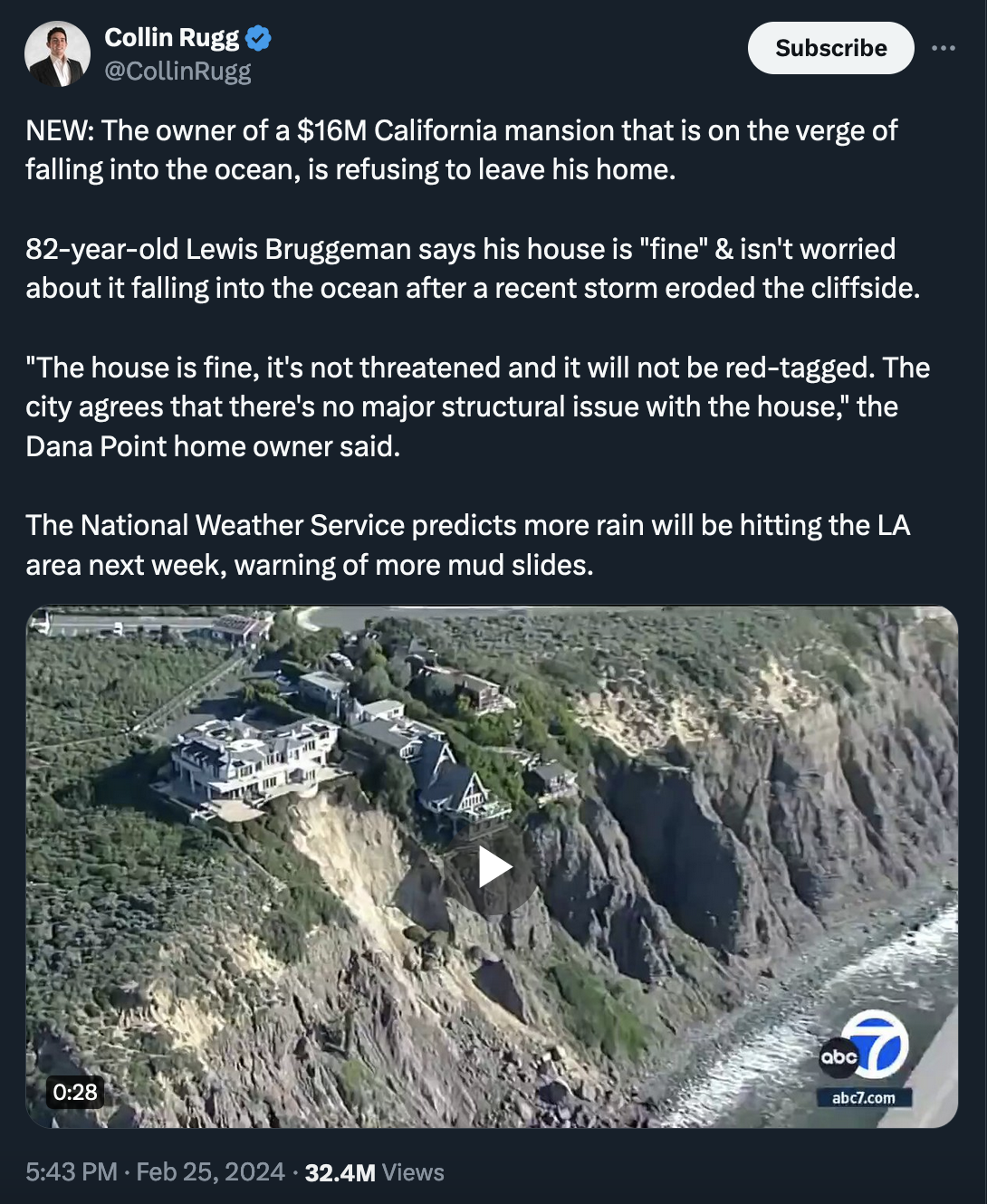Image resolution: width=987 pixels, height=1204 pixels.
Task: Open the post's overflow menu
Action: point(943,48)
